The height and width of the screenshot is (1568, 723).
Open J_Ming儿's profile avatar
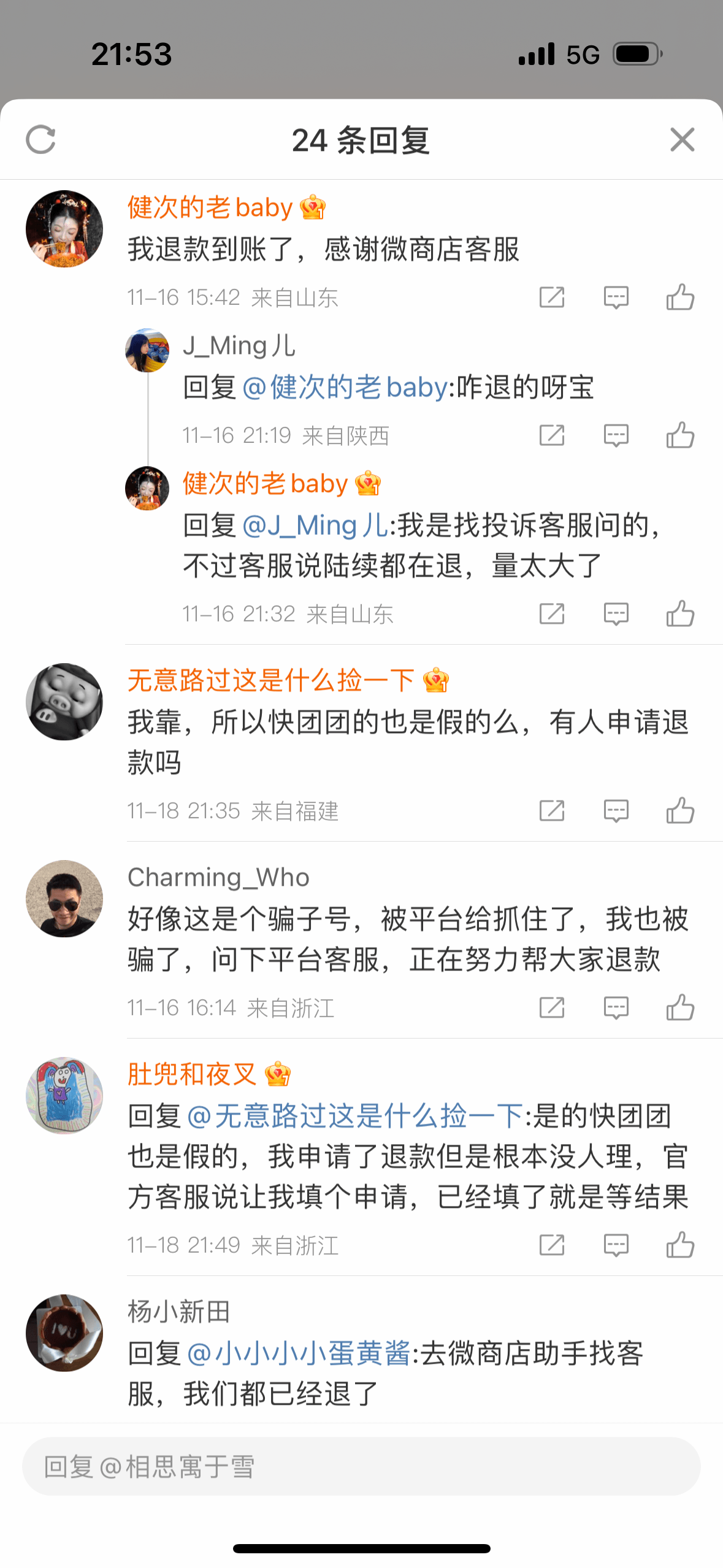[x=147, y=350]
